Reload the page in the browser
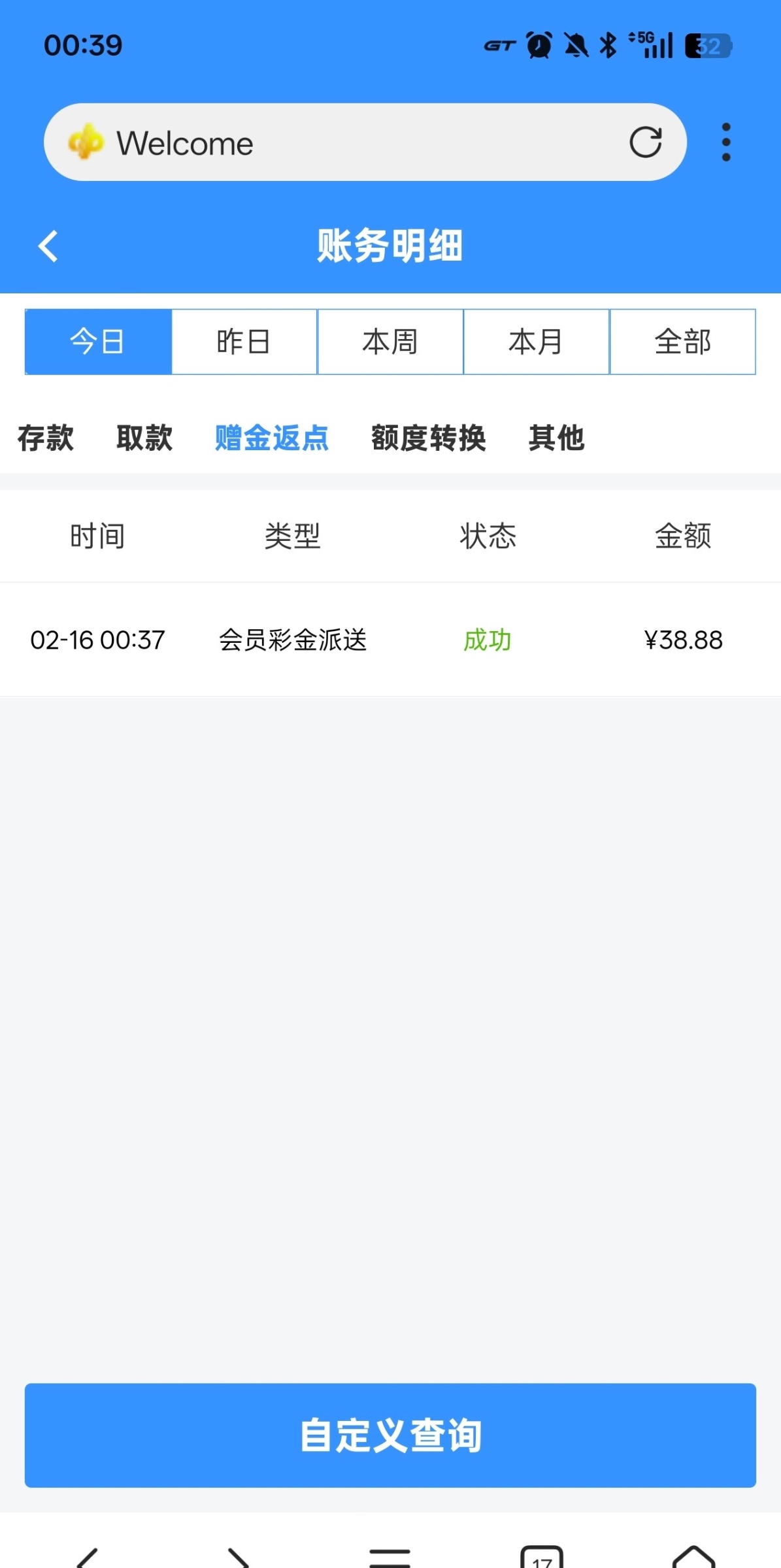This screenshot has height=1568, width=781. coord(645,142)
